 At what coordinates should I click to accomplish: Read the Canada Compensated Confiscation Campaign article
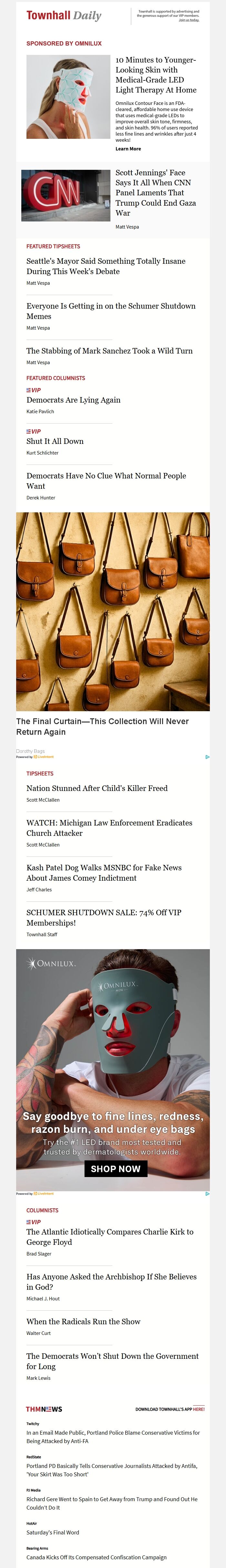pos(96,1557)
